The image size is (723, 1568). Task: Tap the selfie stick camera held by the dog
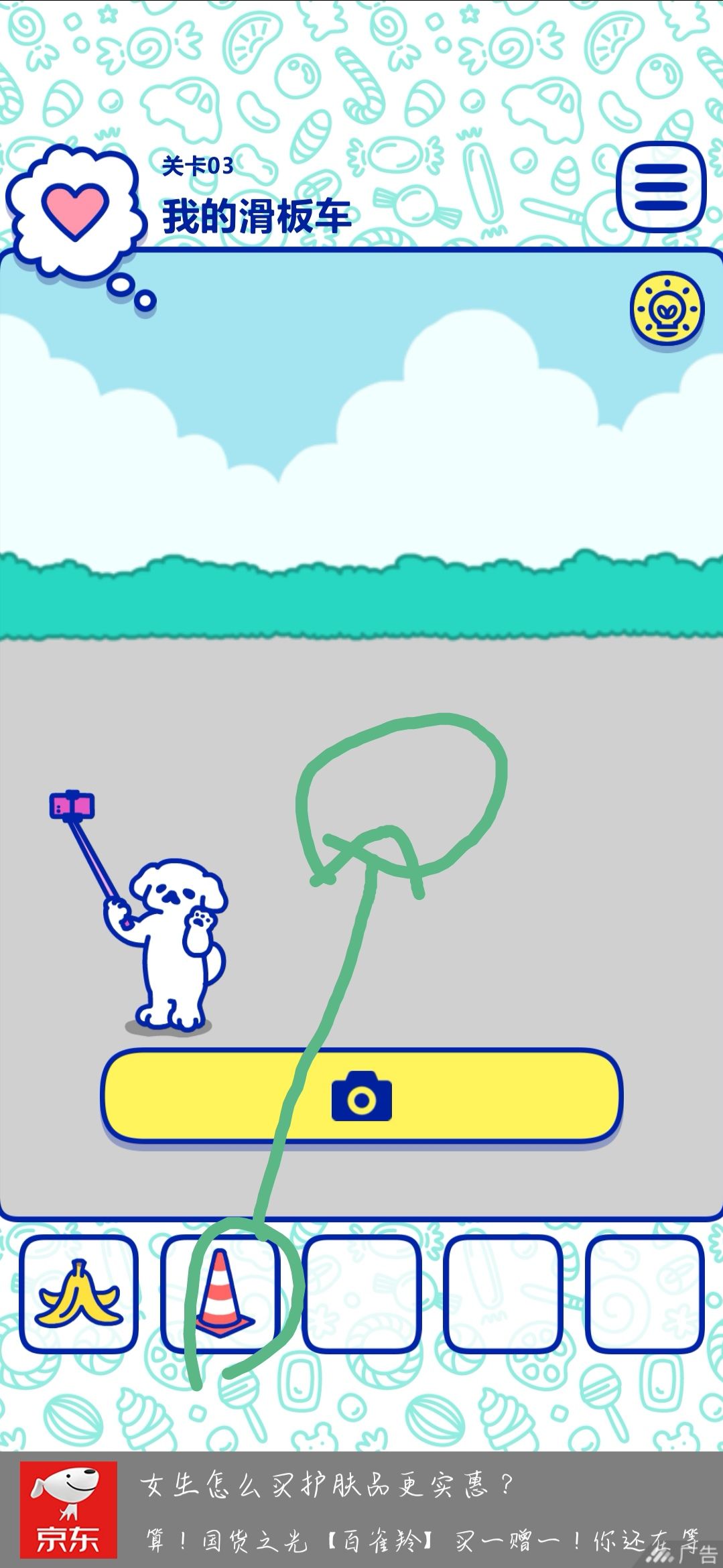pyautogui.click(x=70, y=806)
